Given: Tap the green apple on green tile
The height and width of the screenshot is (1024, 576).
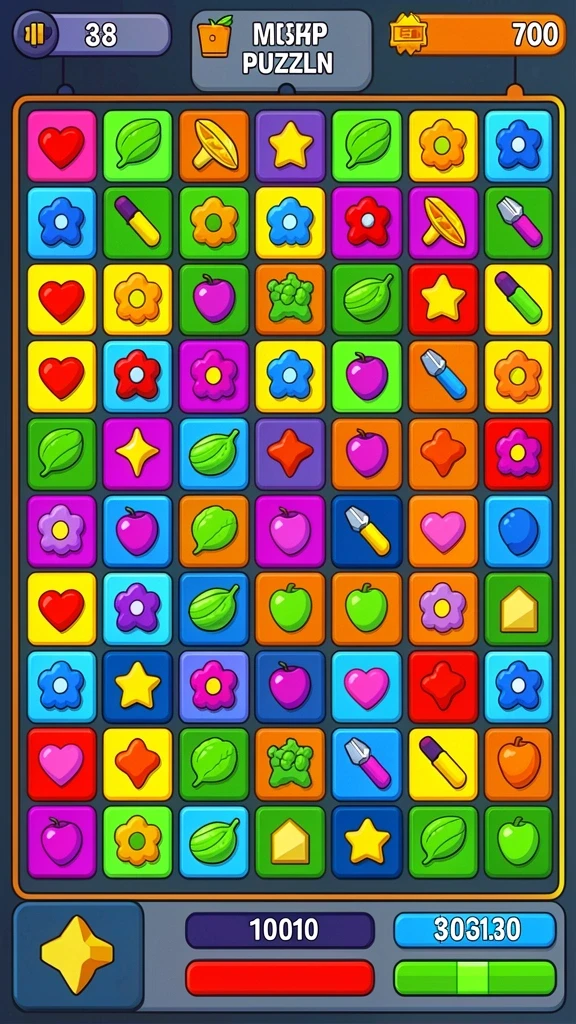Looking at the screenshot, I should [x=519, y=842].
